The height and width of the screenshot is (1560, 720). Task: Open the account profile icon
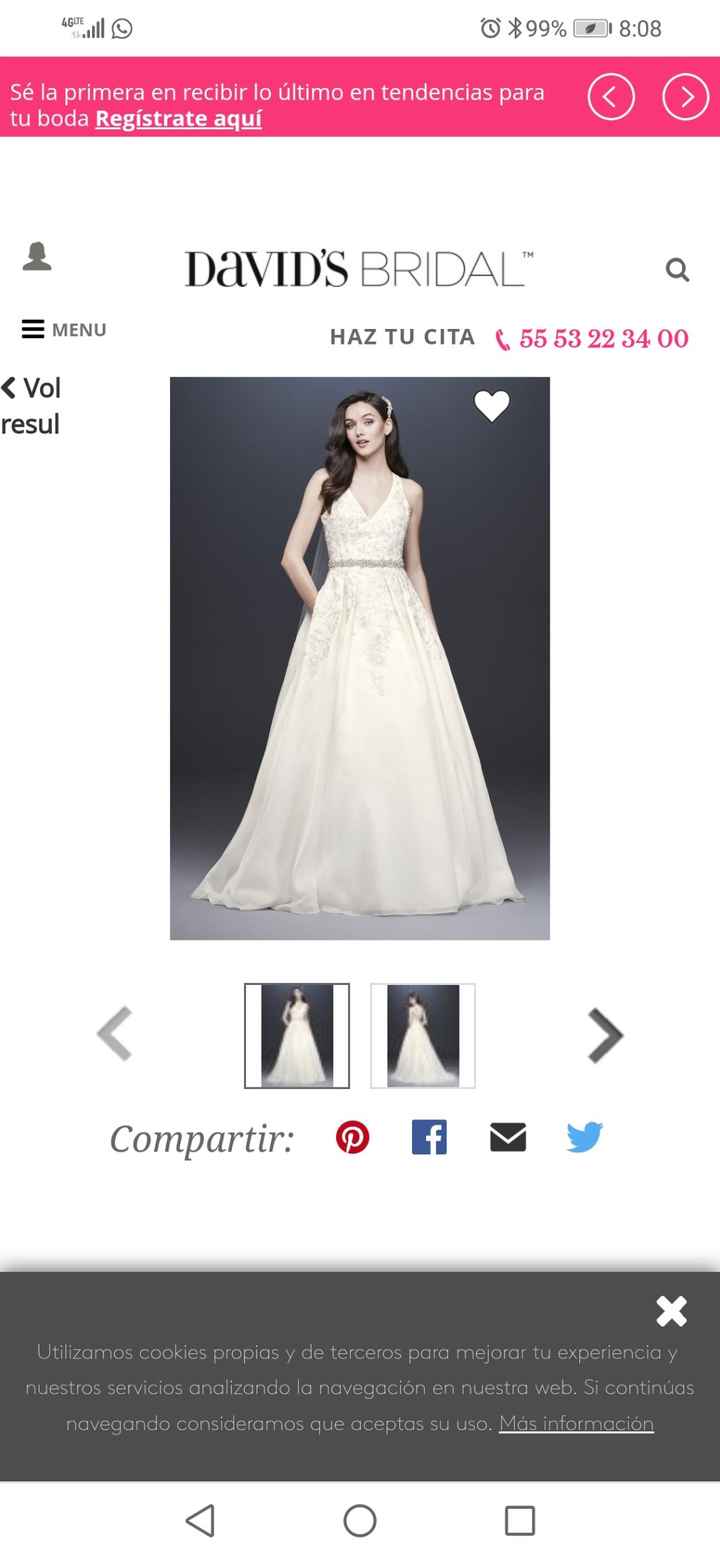(39, 258)
